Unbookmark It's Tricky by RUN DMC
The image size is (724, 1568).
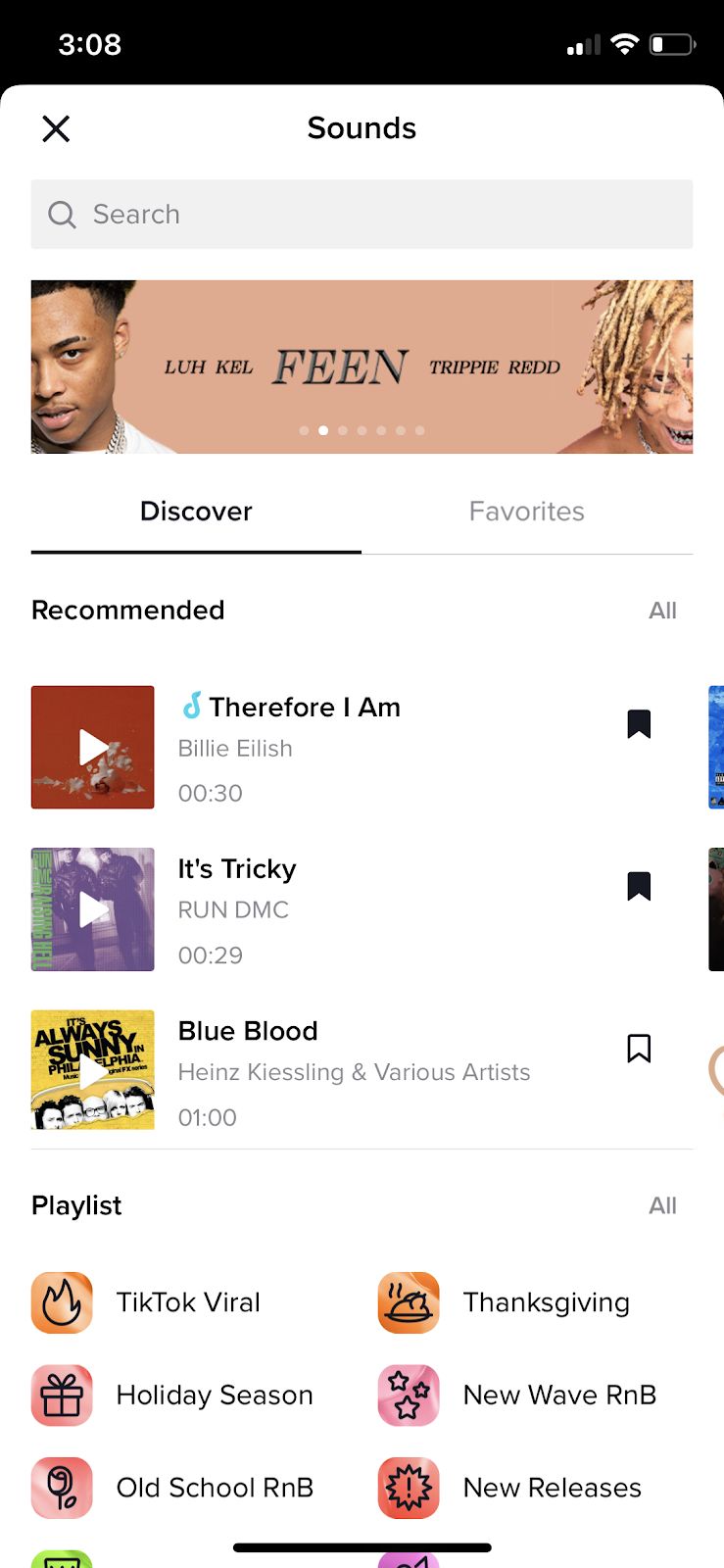pos(639,886)
